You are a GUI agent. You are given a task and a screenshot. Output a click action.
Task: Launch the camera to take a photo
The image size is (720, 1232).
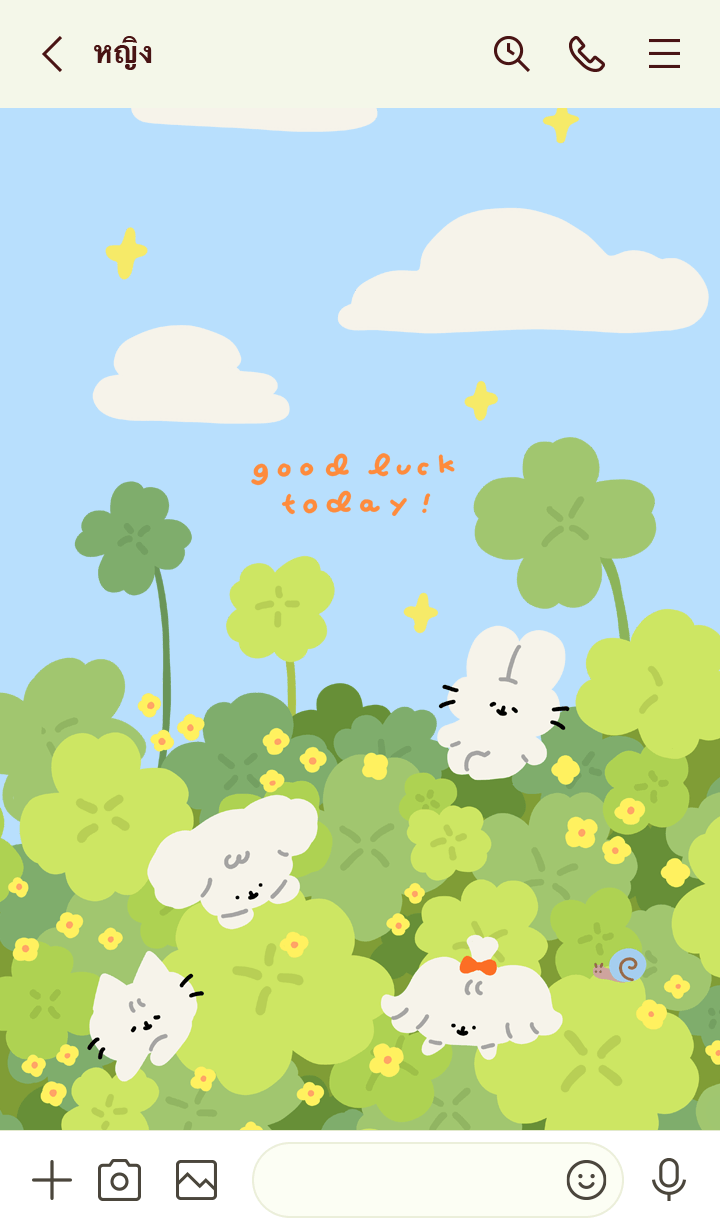[x=119, y=1180]
